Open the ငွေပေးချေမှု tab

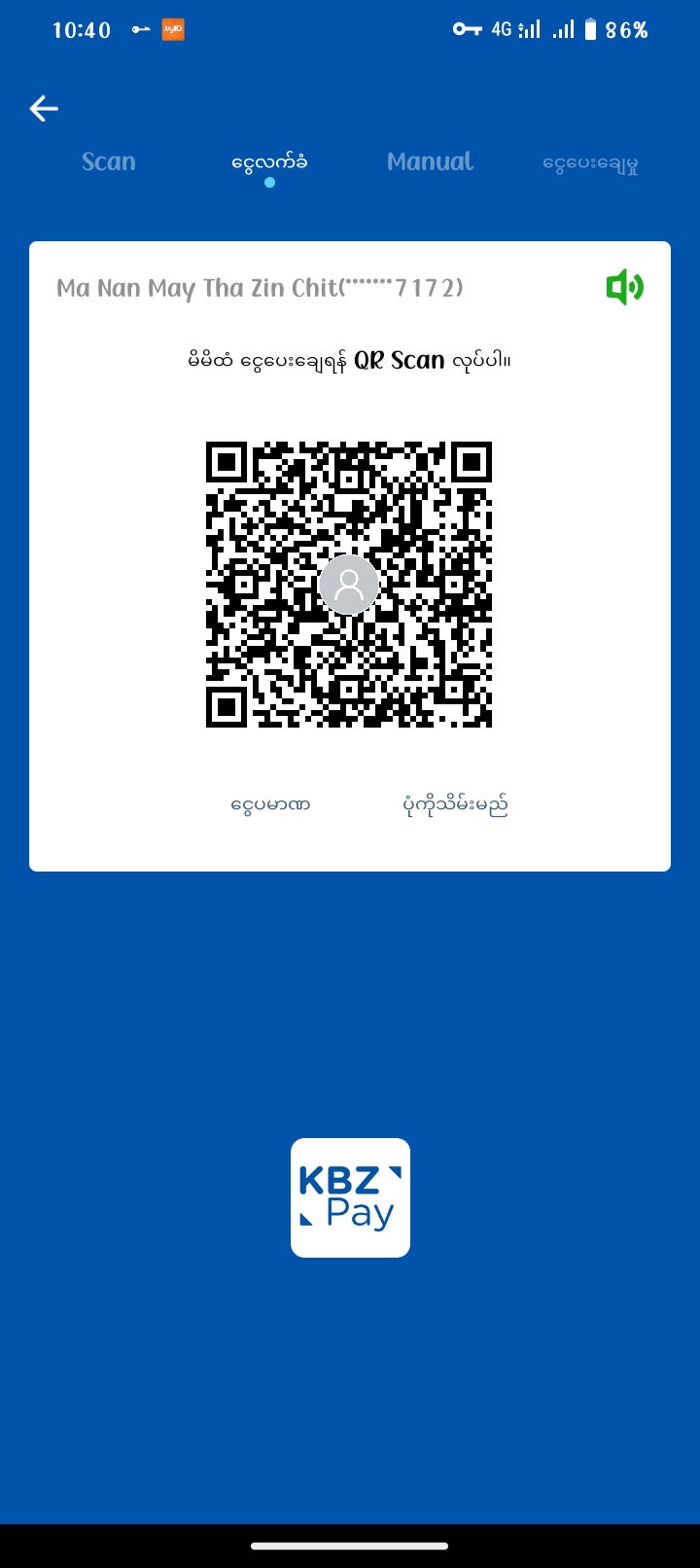click(590, 163)
